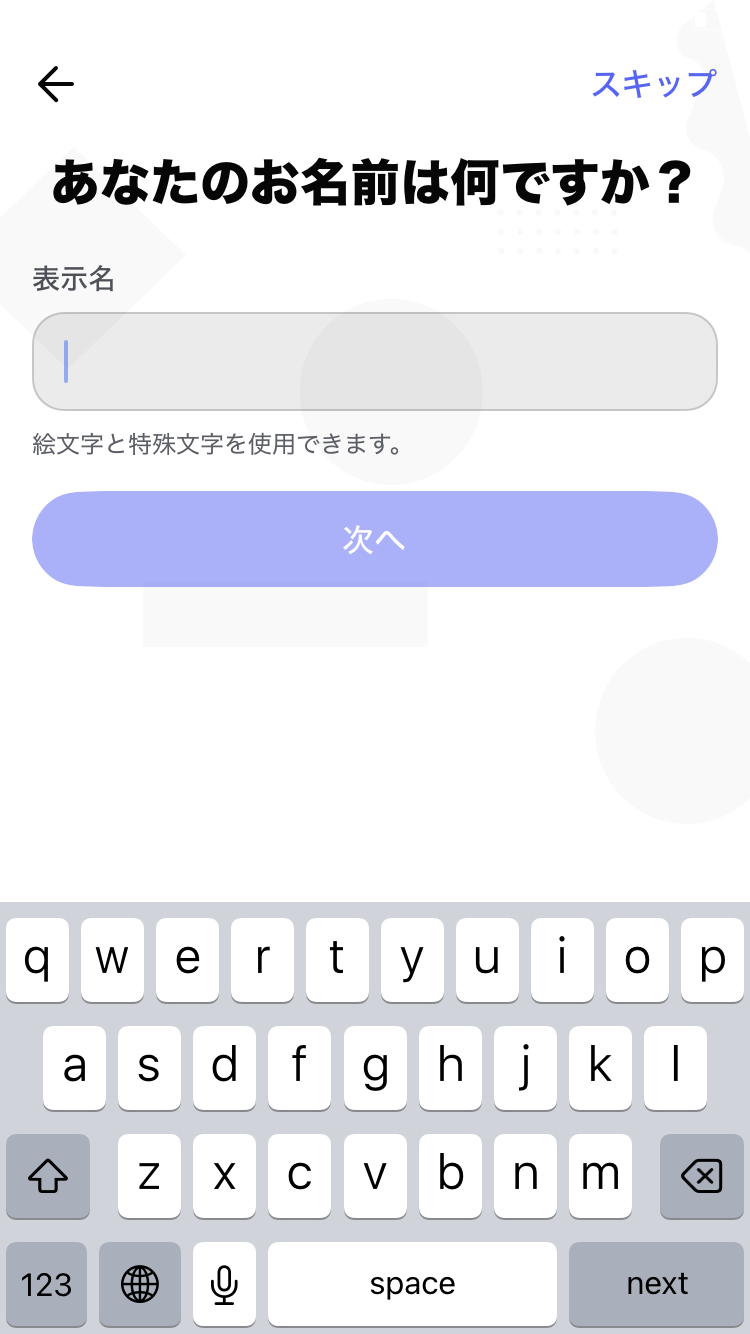The height and width of the screenshot is (1334, 750).
Task: Tap the スキップ (skip) link
Action: point(653,84)
